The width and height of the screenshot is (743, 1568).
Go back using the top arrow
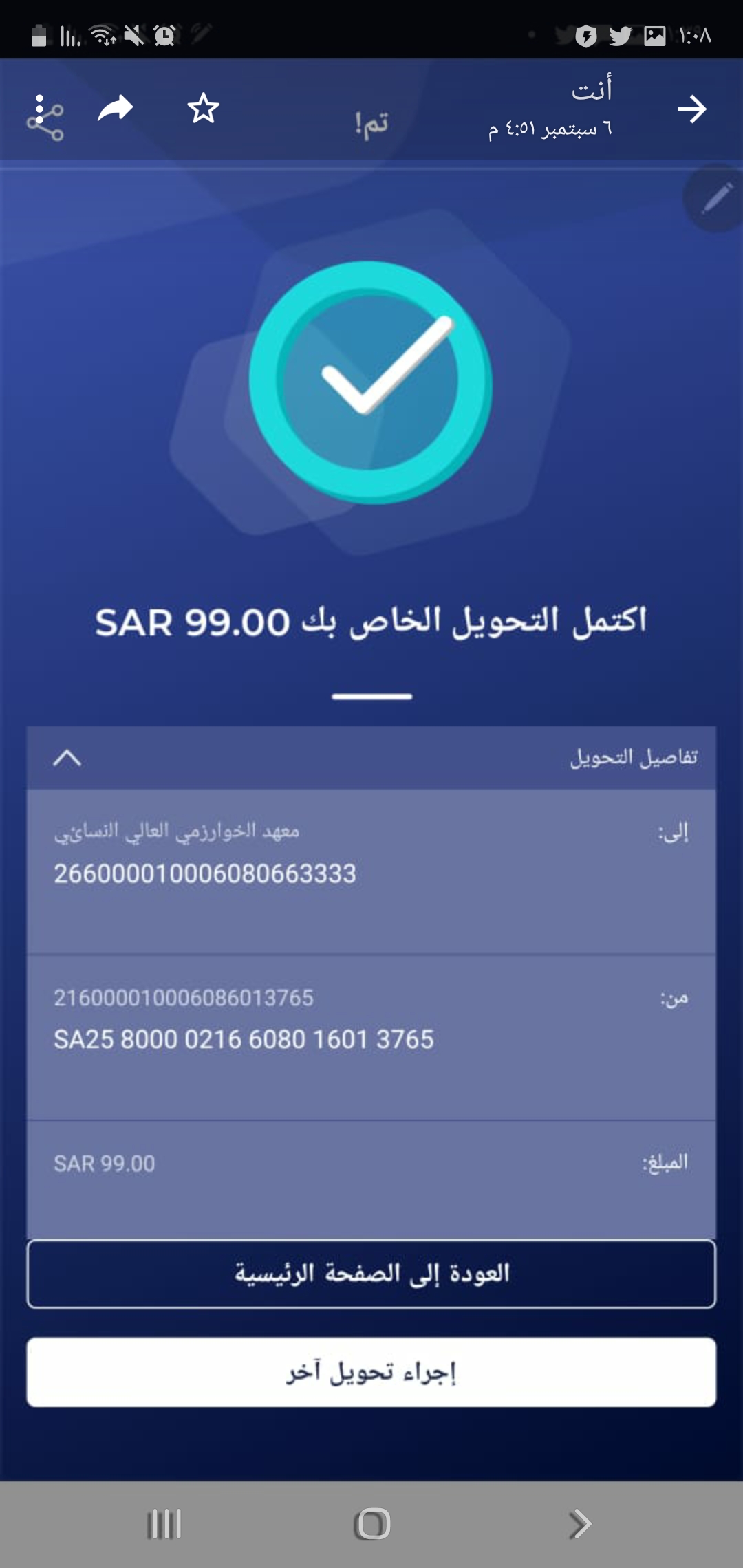691,109
